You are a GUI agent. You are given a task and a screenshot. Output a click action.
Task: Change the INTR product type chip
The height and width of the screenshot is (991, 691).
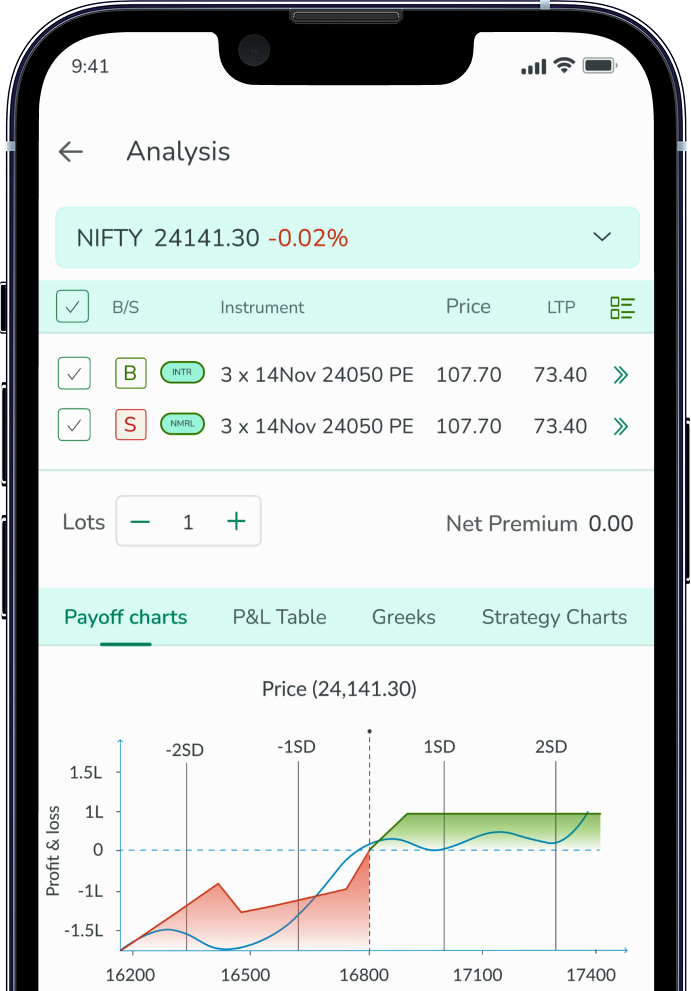tap(182, 374)
